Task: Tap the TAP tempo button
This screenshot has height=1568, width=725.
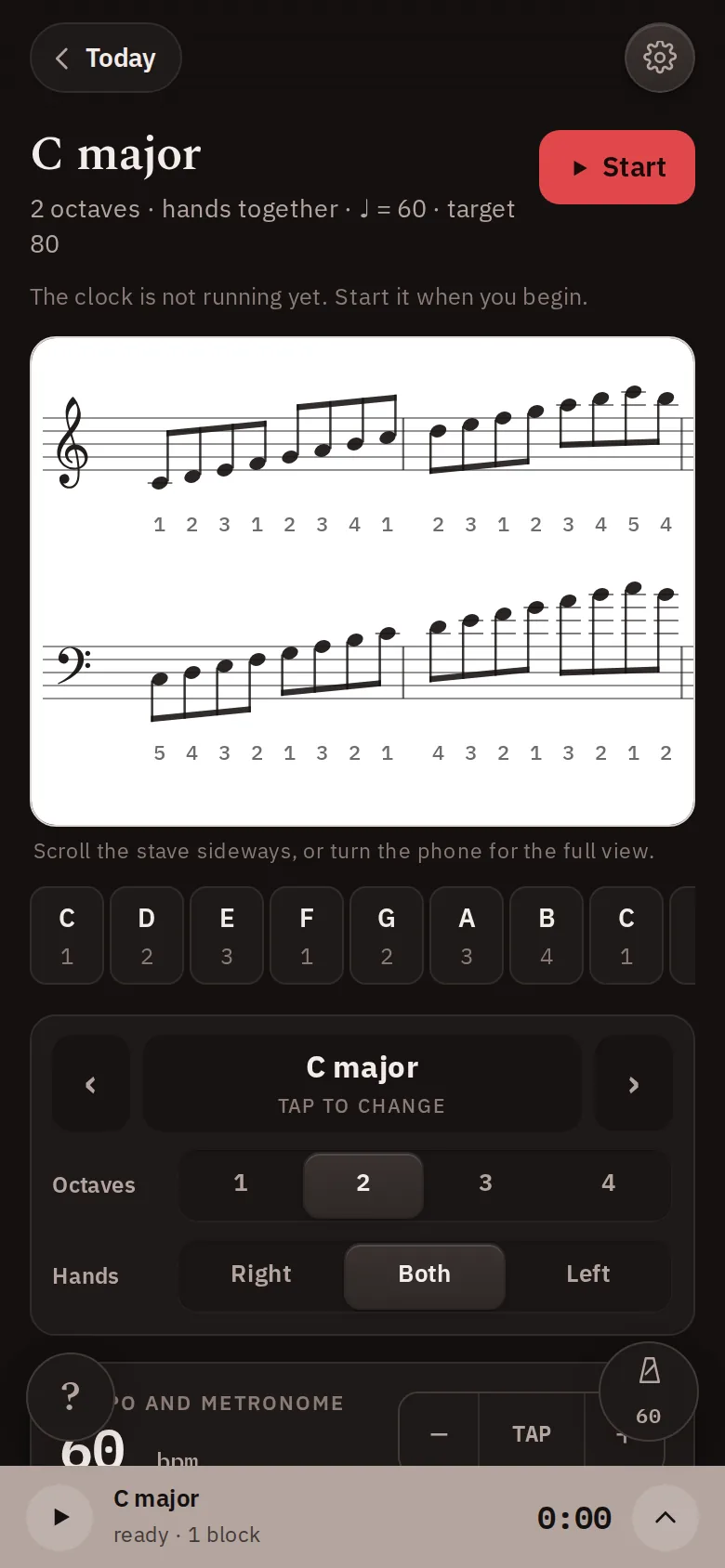Action: point(532,1433)
